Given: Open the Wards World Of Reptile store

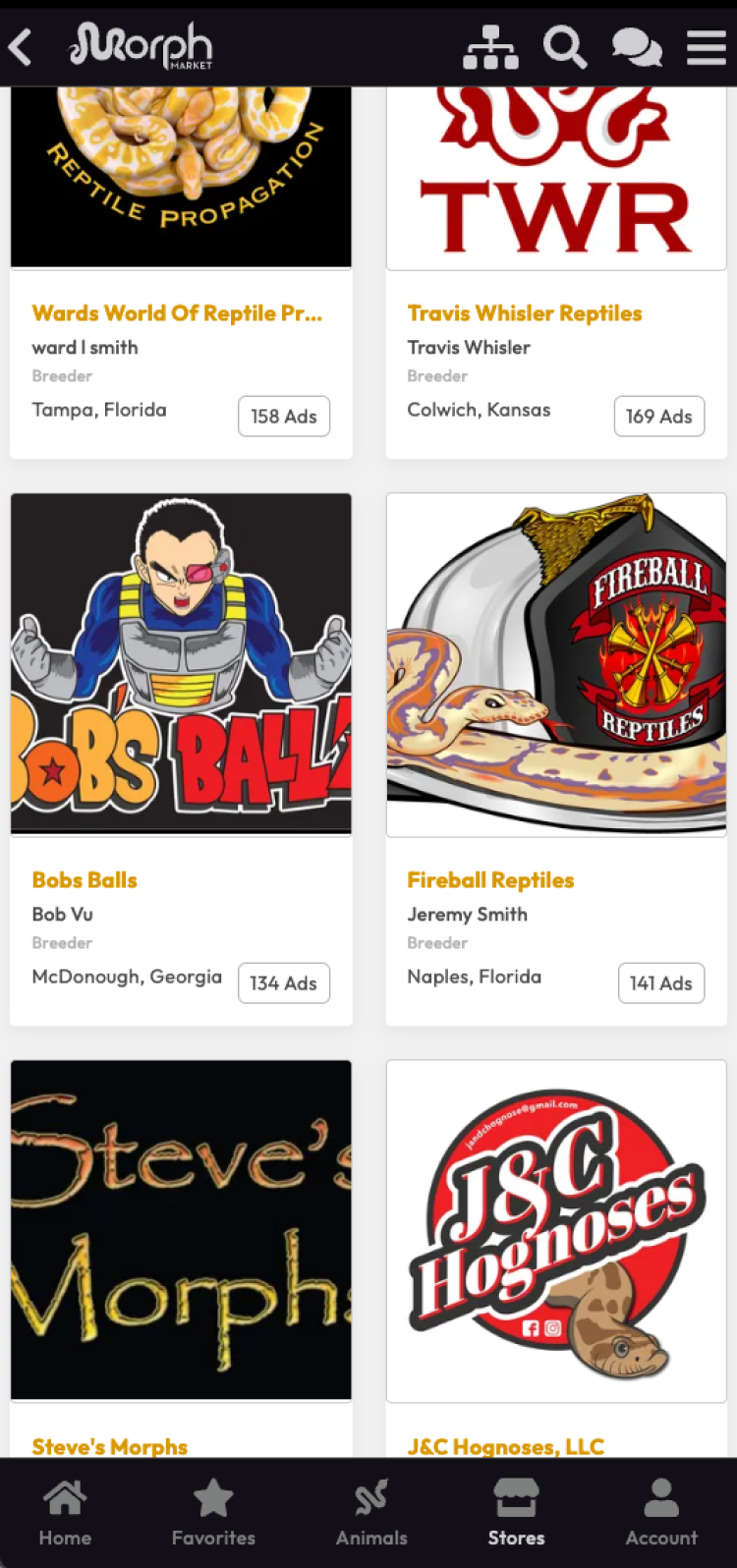Looking at the screenshot, I should point(177,313).
